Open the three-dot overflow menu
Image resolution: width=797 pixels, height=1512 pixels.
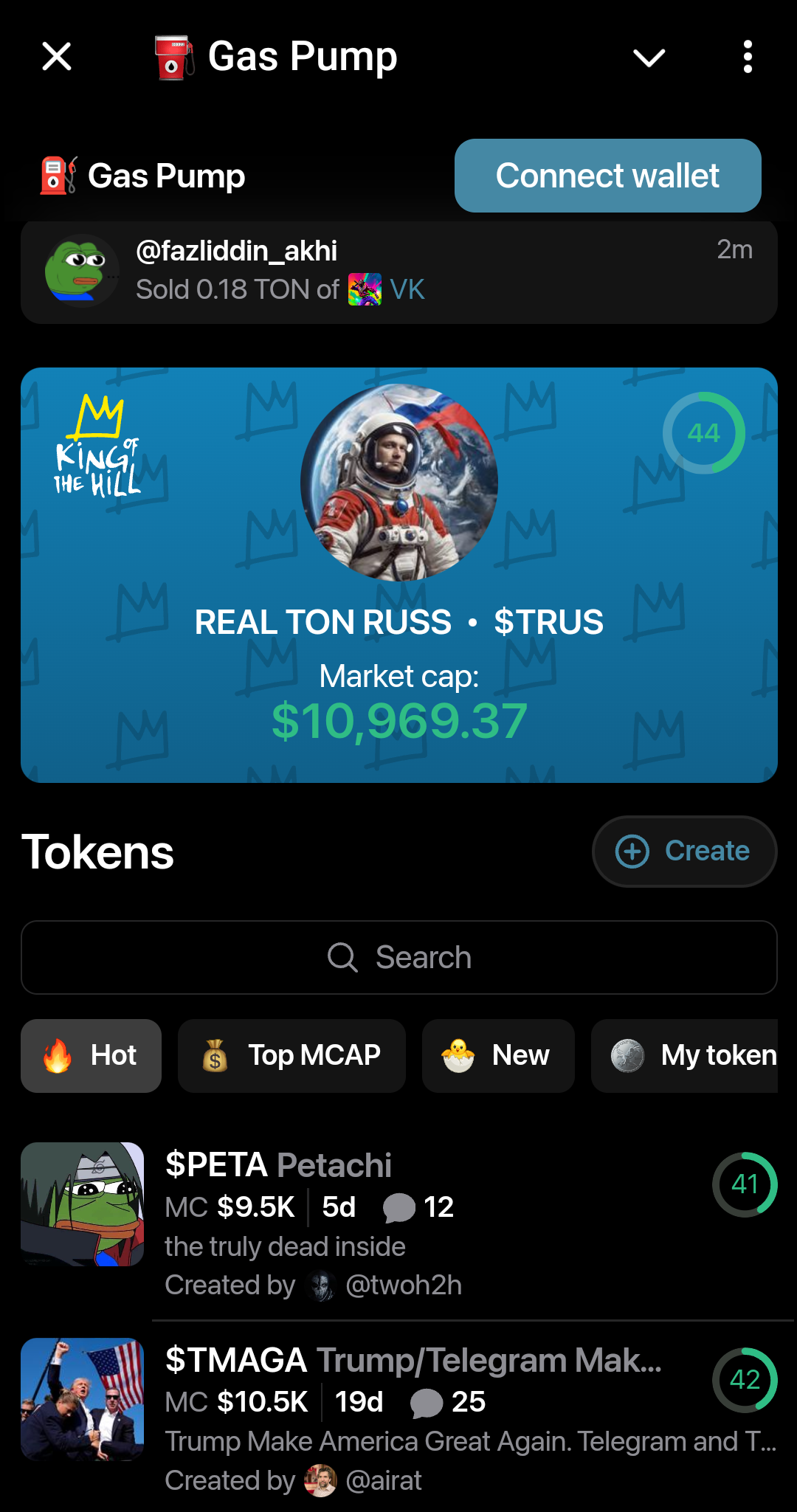pyautogui.click(x=748, y=57)
